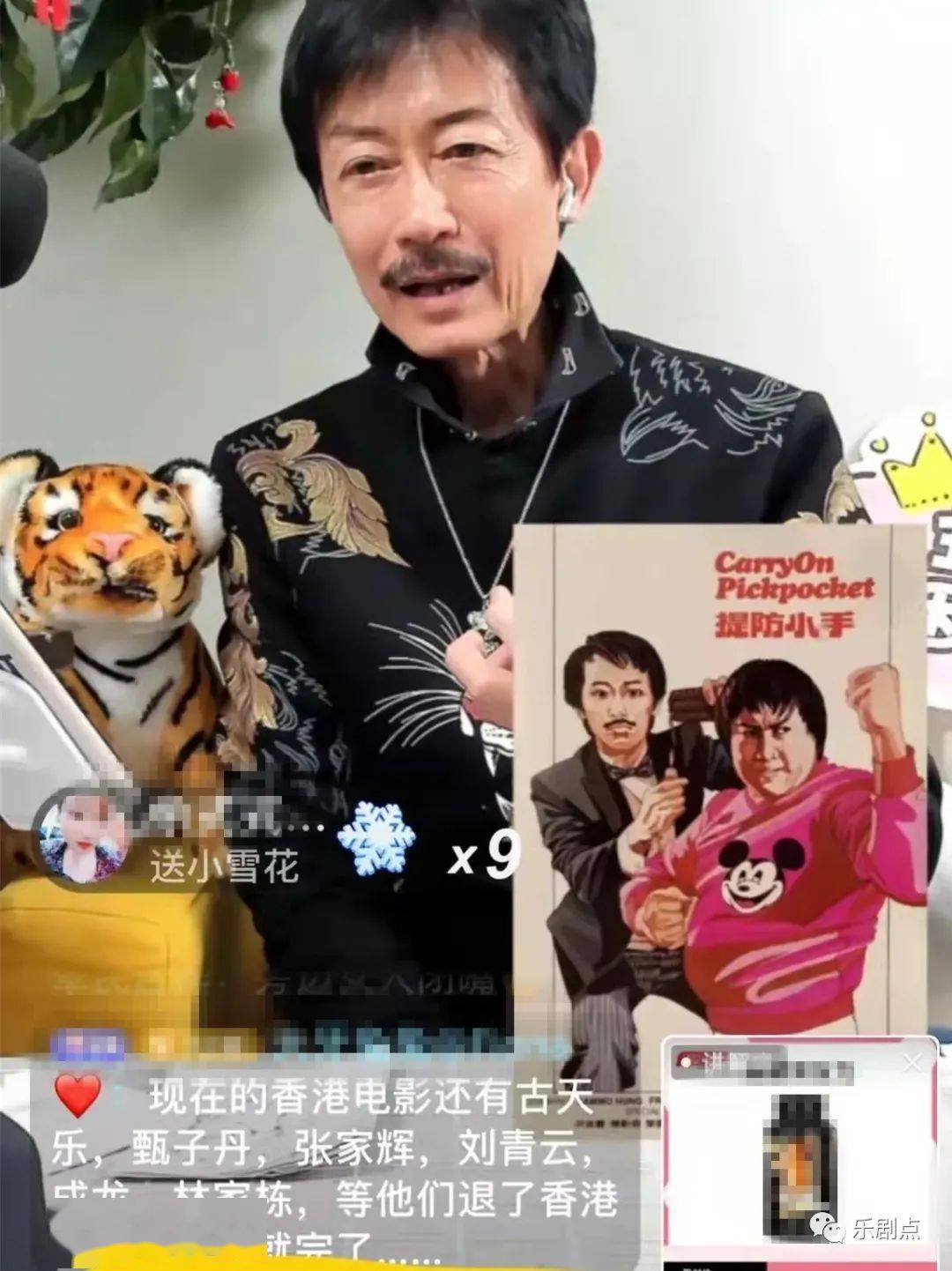The image size is (952, 1271).
Task: Dismiss the product card via its X
Action: click(x=913, y=1061)
